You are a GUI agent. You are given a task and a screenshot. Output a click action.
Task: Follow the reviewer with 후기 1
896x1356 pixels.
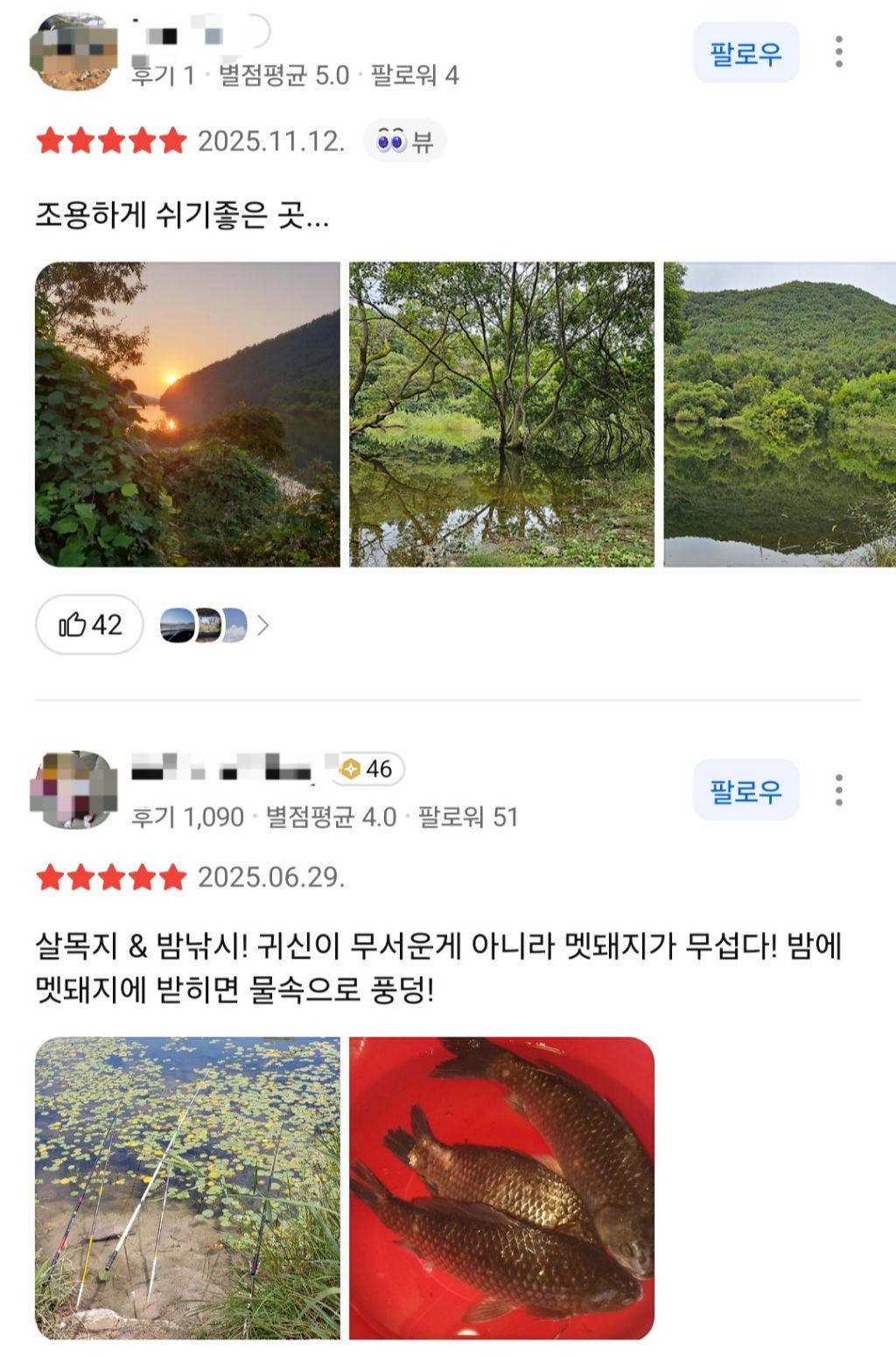point(745,53)
